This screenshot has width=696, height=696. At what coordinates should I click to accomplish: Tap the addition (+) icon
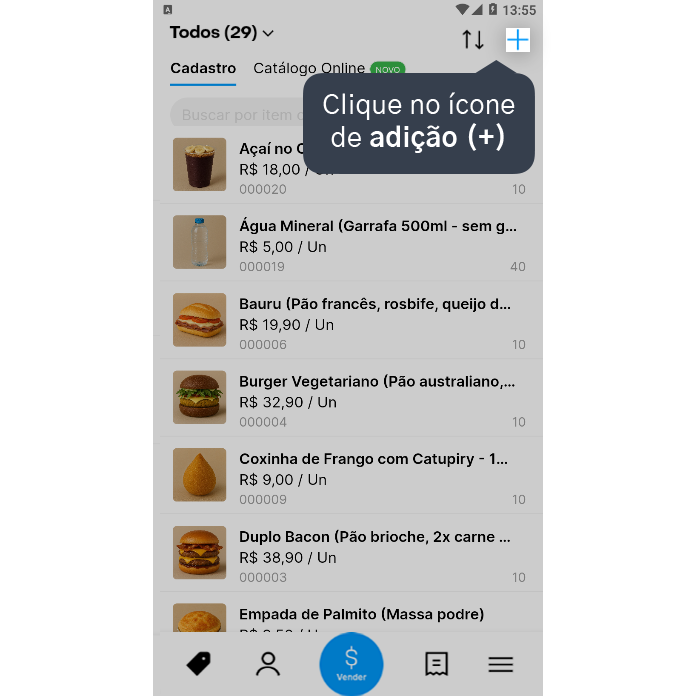pos(517,40)
